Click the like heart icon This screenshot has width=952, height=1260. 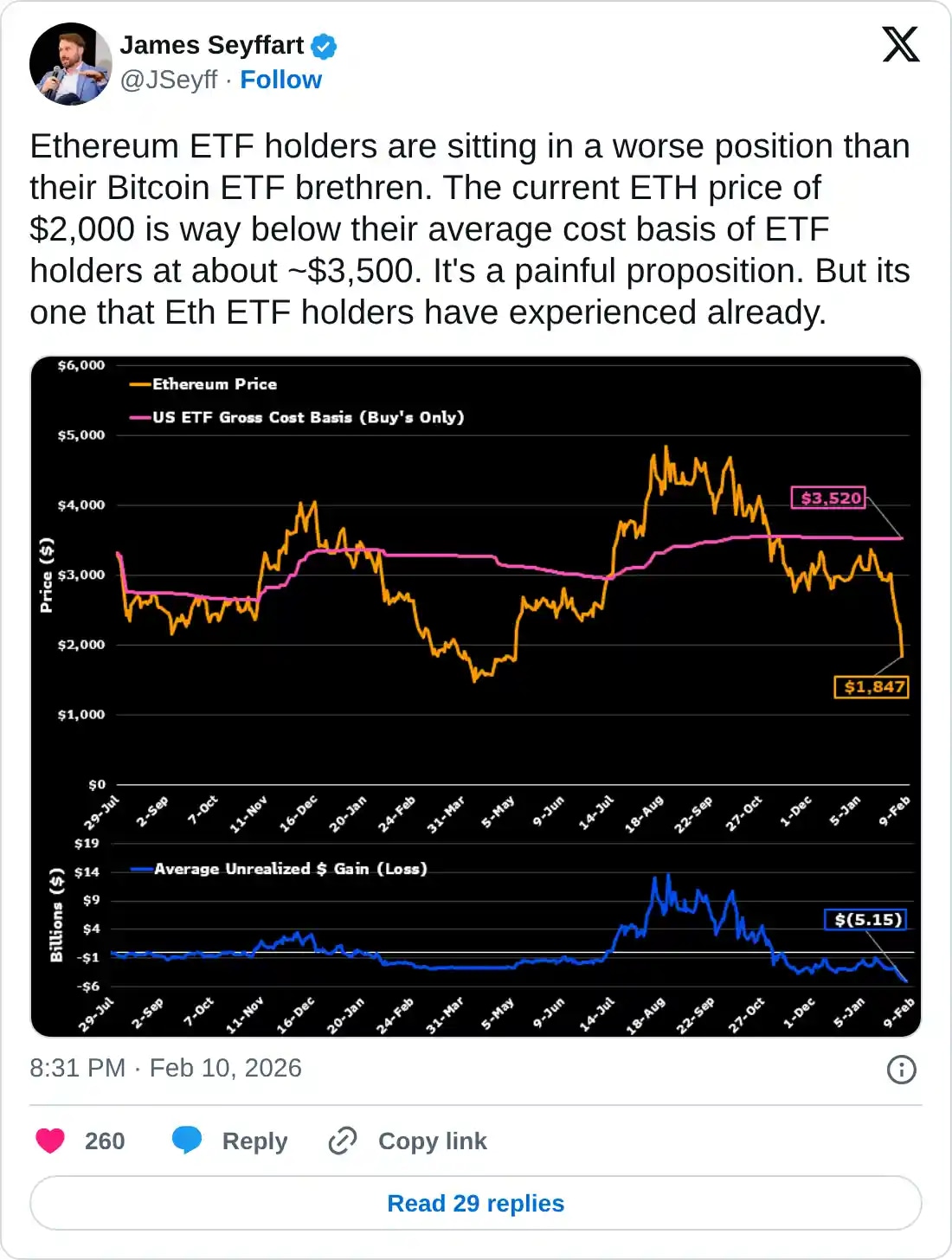pos(49,1141)
